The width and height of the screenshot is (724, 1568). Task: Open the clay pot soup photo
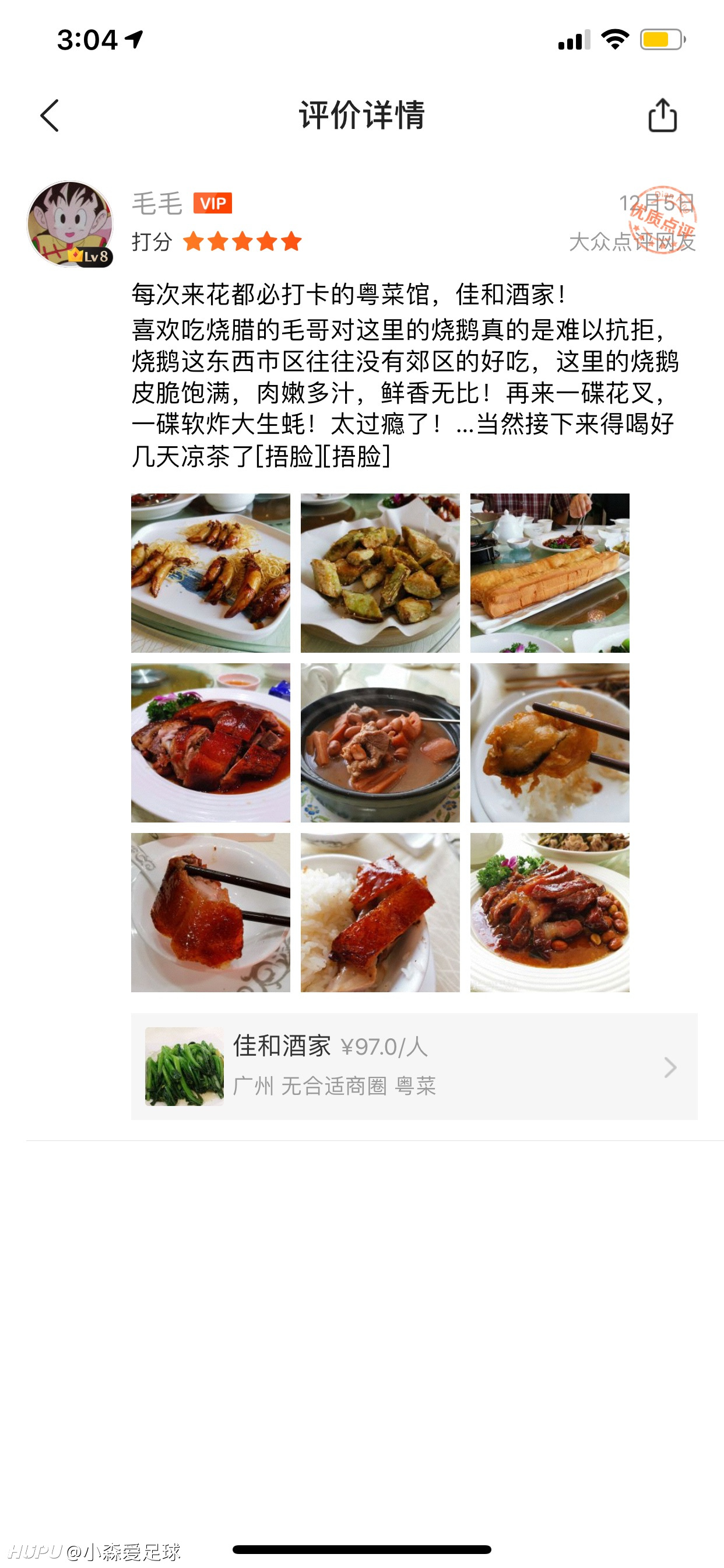[x=380, y=743]
